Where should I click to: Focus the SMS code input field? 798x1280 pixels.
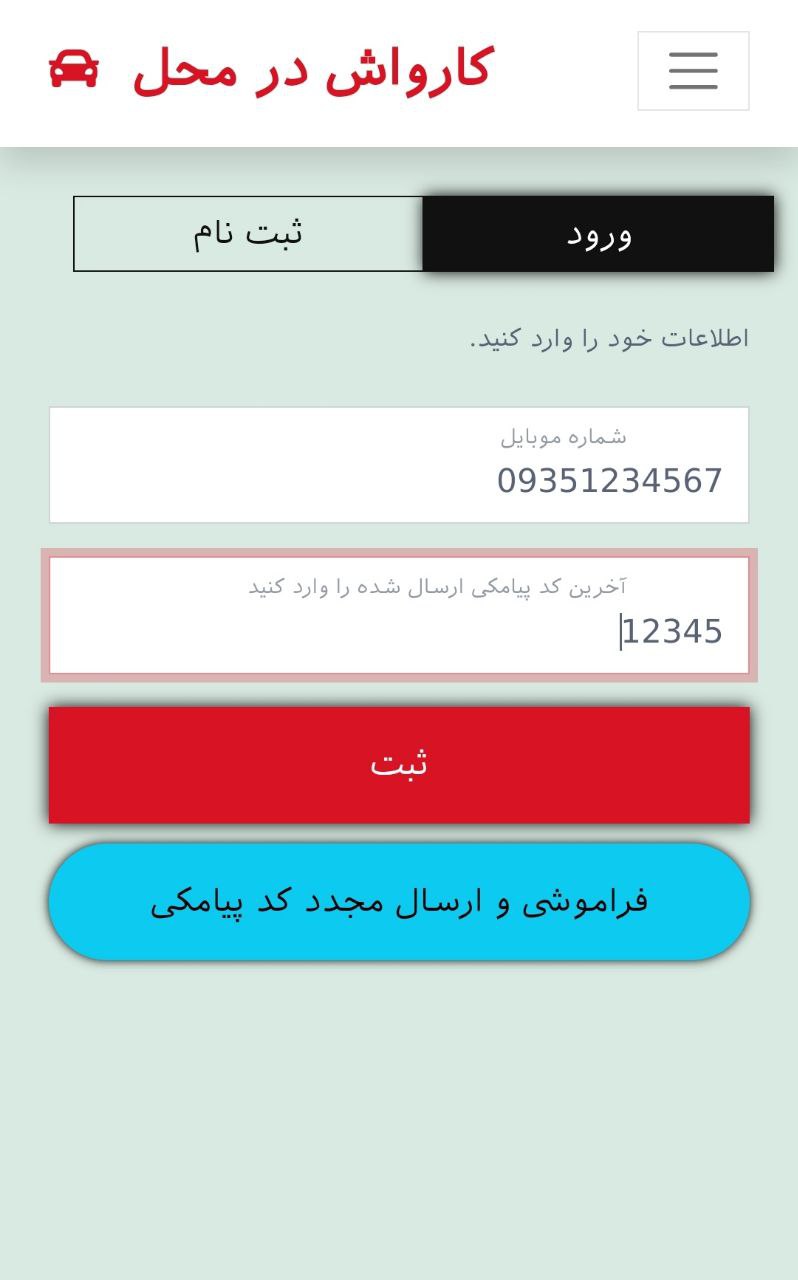click(x=399, y=615)
